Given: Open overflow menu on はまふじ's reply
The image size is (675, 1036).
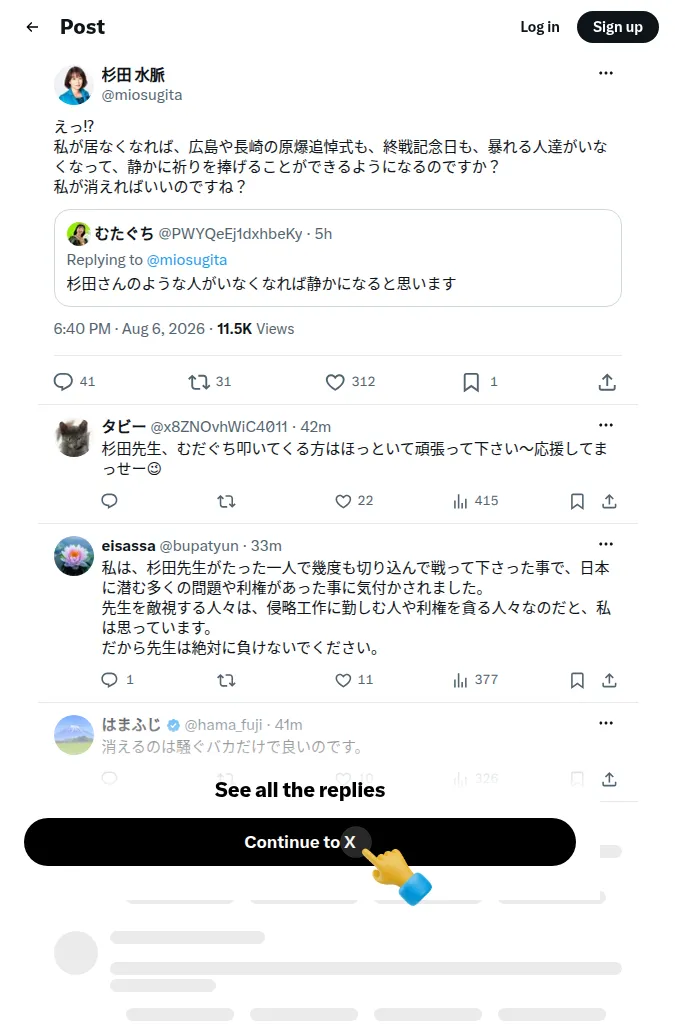Looking at the screenshot, I should click(606, 723).
